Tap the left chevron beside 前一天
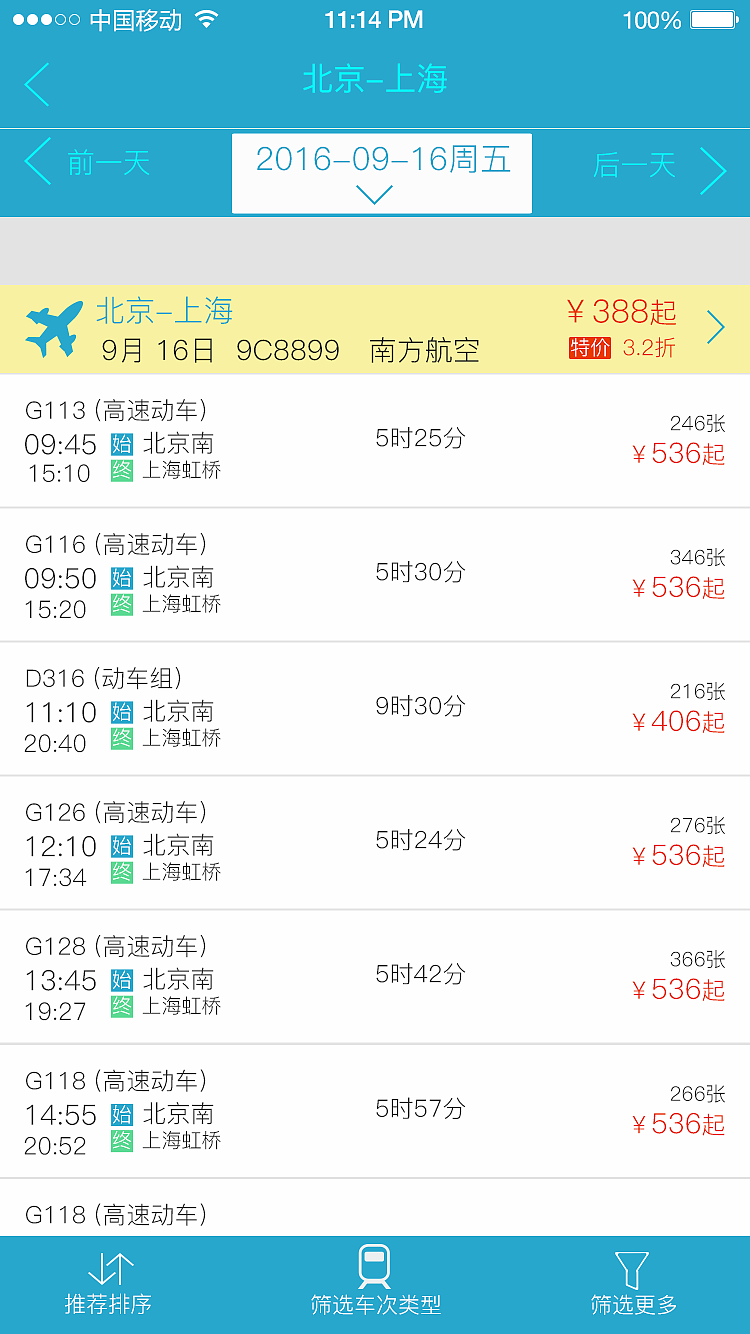Image resolution: width=750 pixels, height=1334 pixels. [37, 162]
